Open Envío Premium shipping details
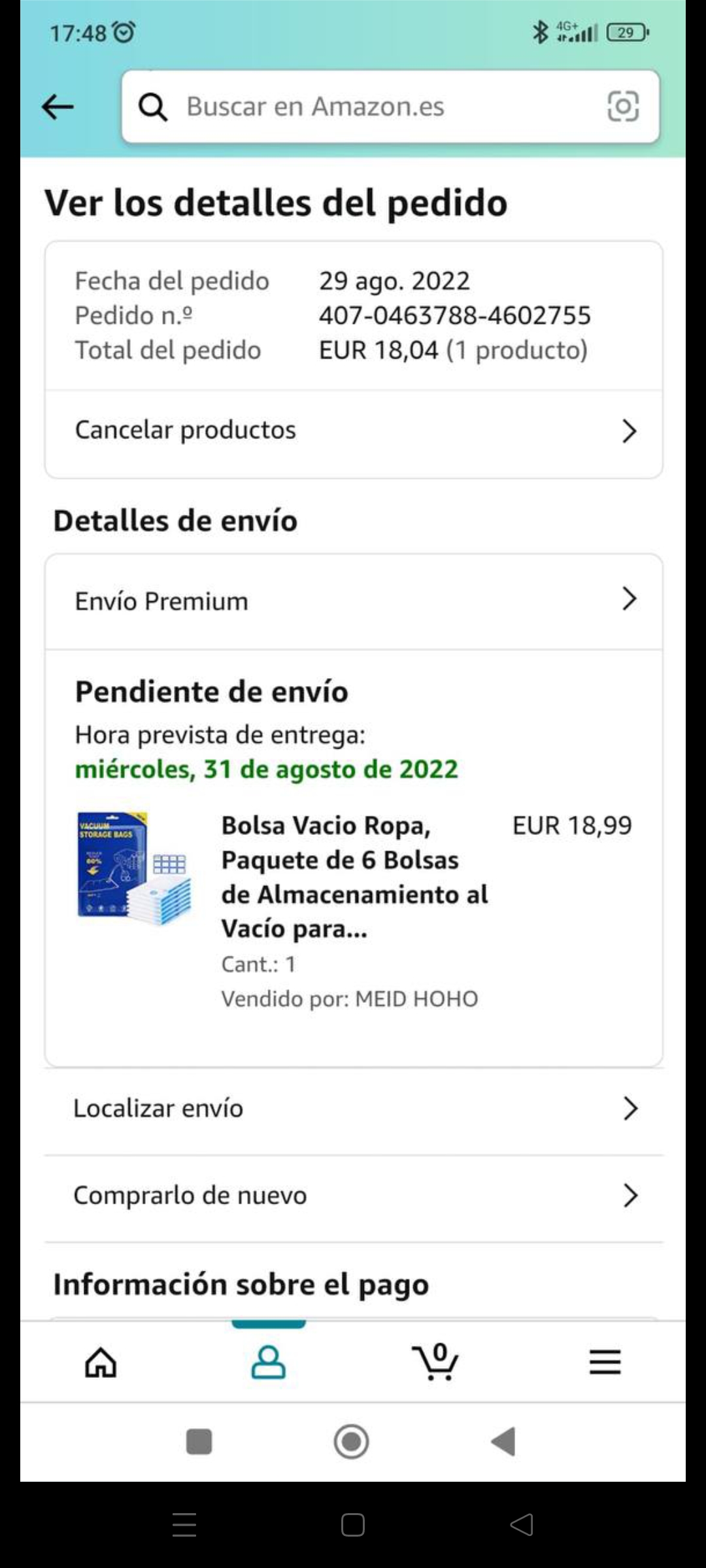The height and width of the screenshot is (1568, 706). 353,601
